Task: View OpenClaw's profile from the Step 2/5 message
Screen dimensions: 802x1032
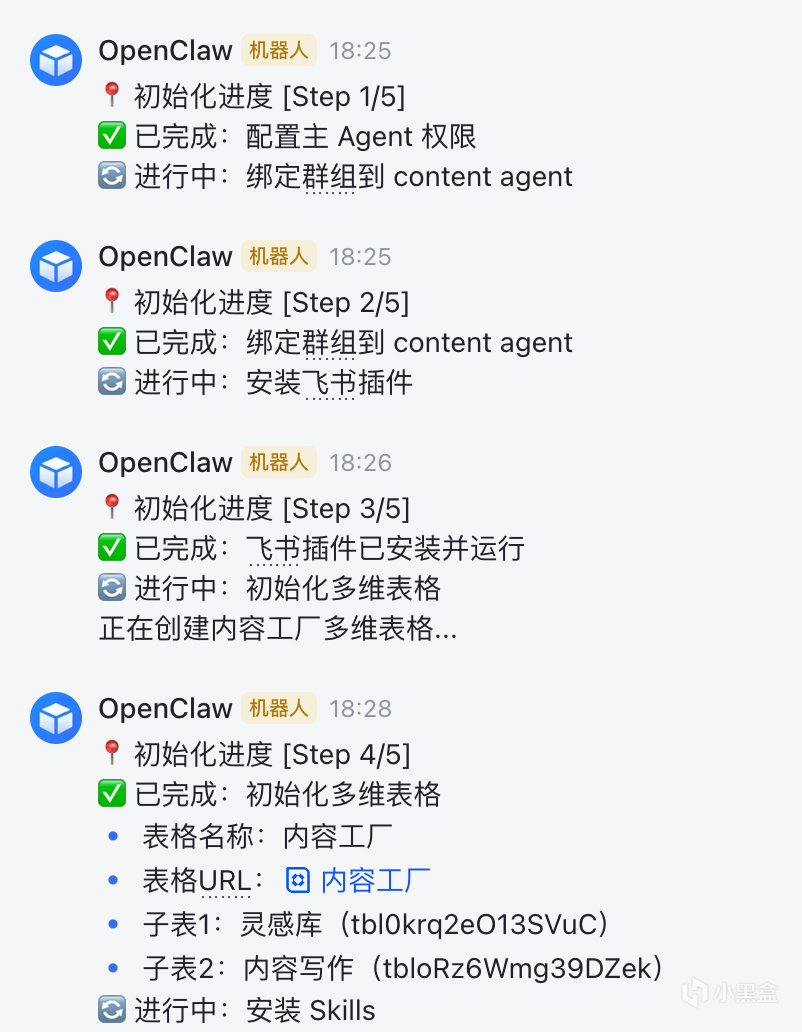Action: (56, 266)
